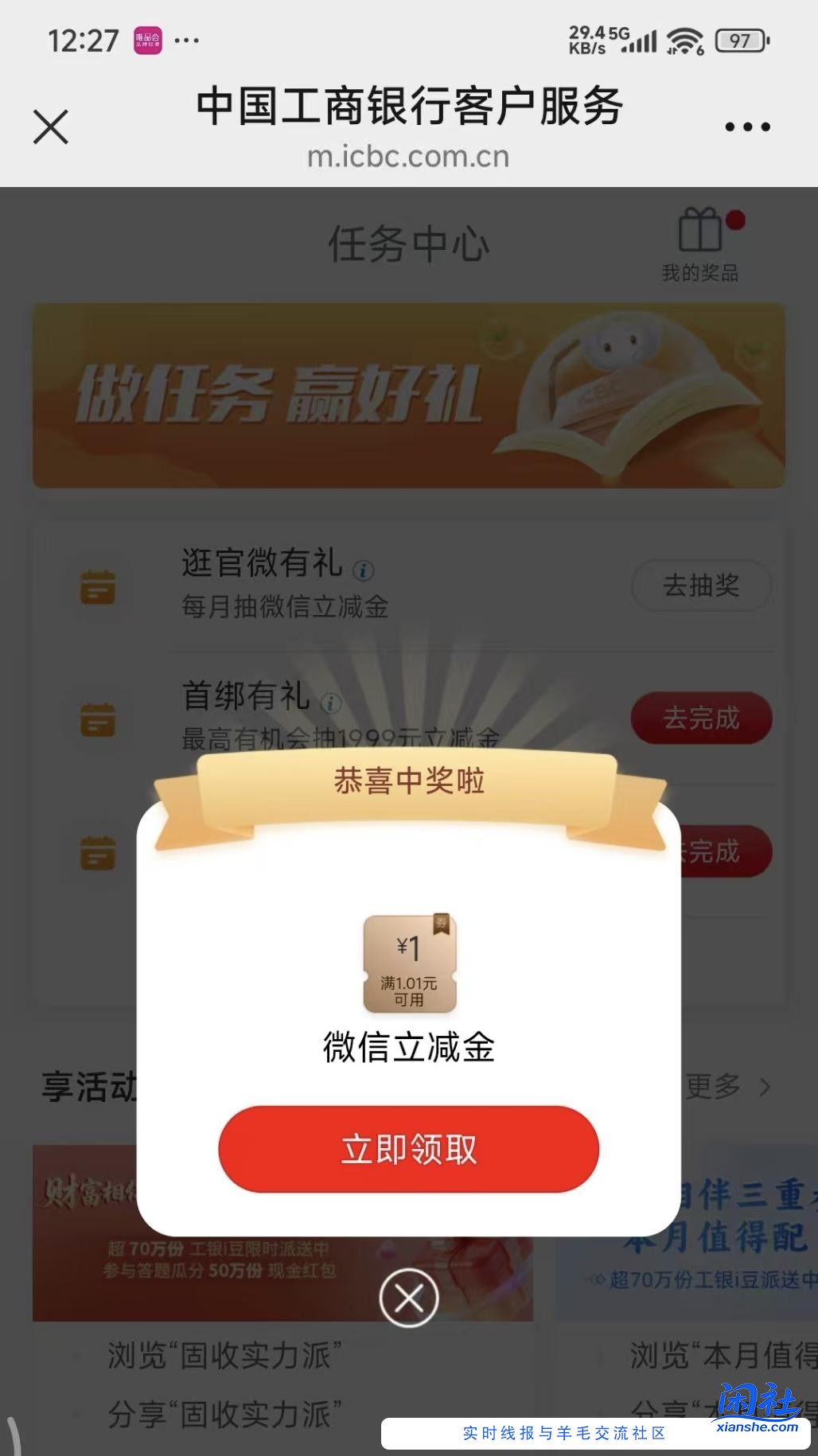Screen dimensions: 818x1456
Task: Tap the calendar icon next to 首绑有礼
Action: pyautogui.click(x=98, y=717)
